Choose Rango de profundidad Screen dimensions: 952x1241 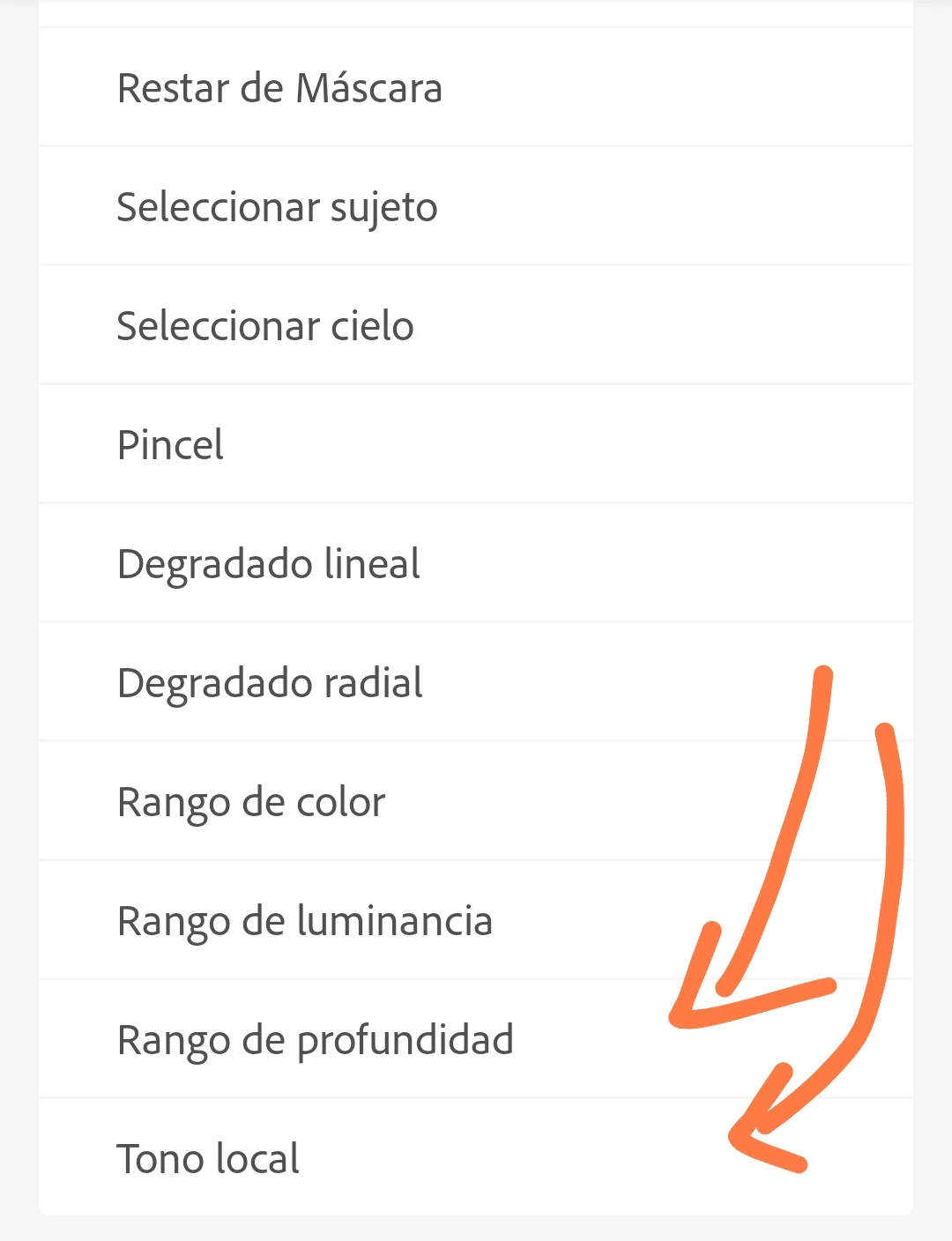point(316,1040)
